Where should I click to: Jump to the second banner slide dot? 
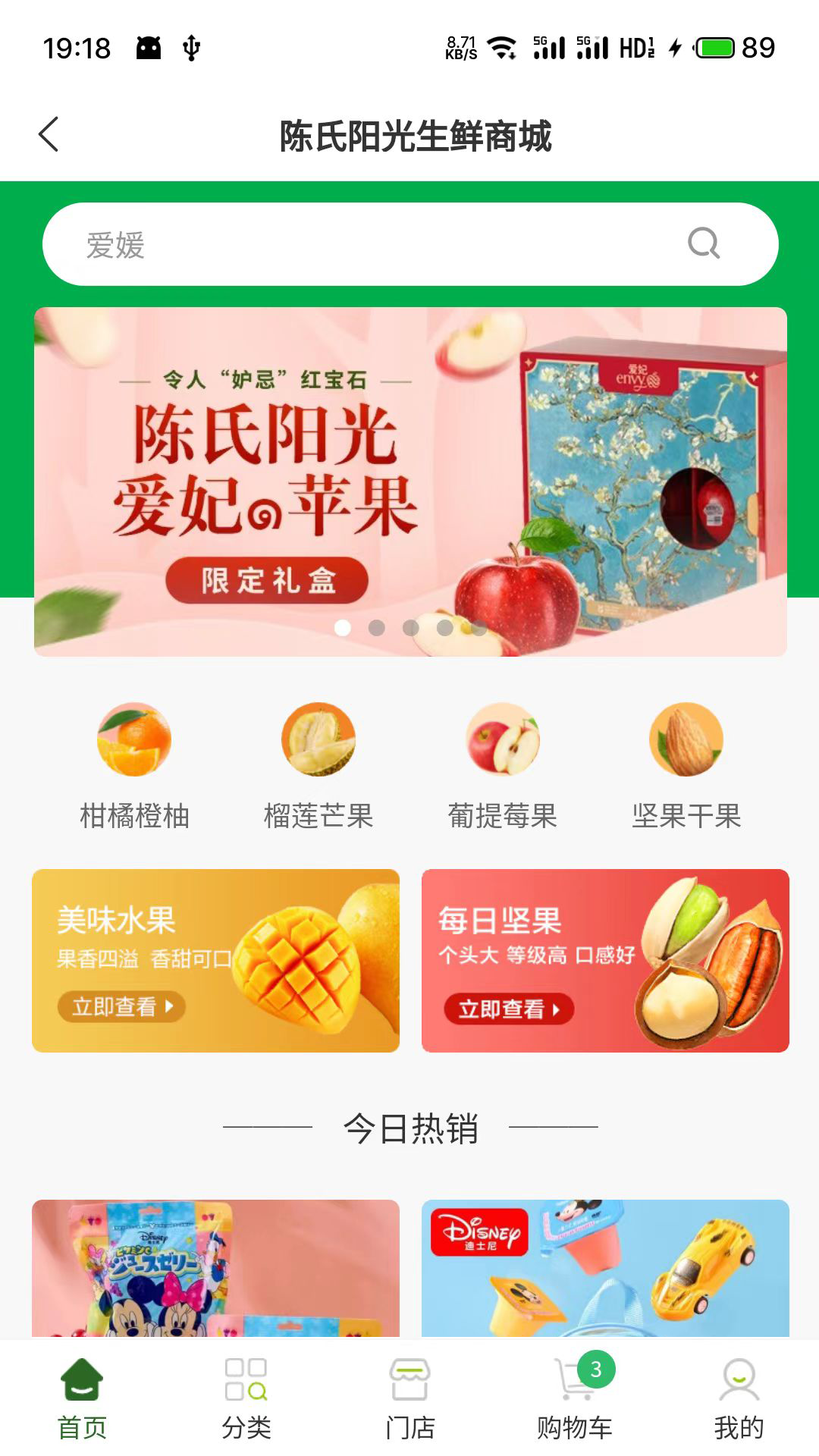pyautogui.click(x=377, y=628)
